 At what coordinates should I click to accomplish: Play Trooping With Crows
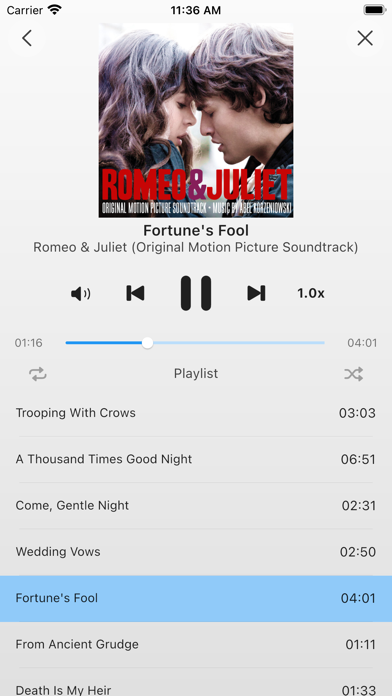tap(196, 413)
